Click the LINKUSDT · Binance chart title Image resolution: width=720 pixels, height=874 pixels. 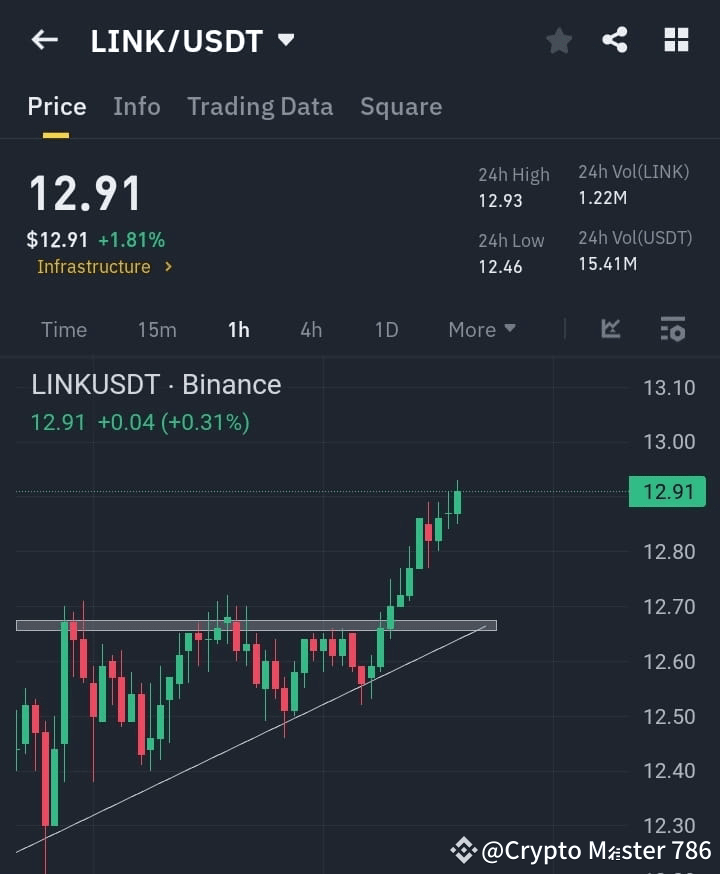(x=156, y=384)
